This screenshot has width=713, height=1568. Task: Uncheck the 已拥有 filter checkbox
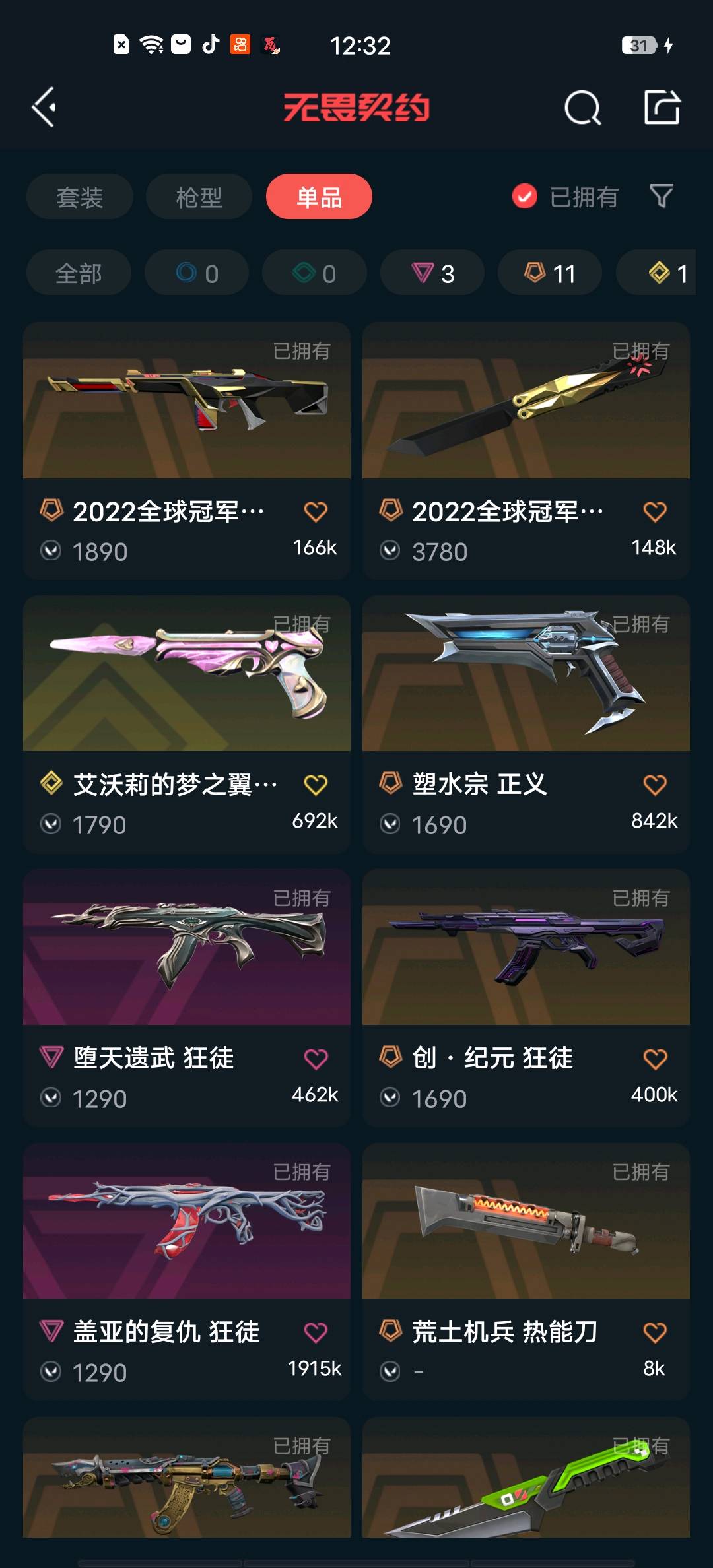(525, 196)
